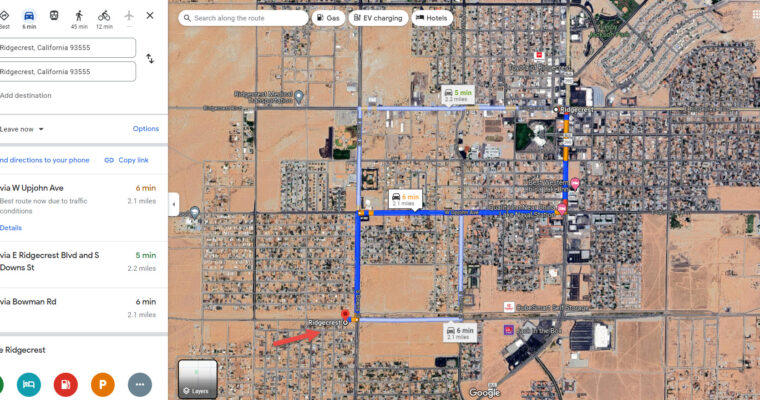This screenshot has height=400, width=760.
Task: Switch to walking mode, 45 min
Action: 79,18
